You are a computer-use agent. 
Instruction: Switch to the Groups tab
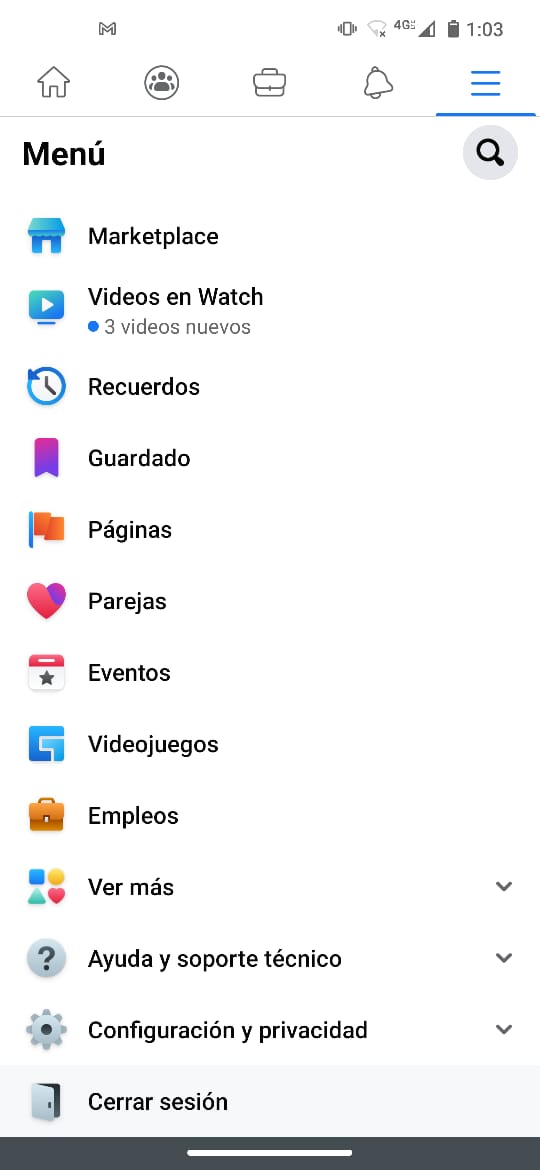coord(162,83)
